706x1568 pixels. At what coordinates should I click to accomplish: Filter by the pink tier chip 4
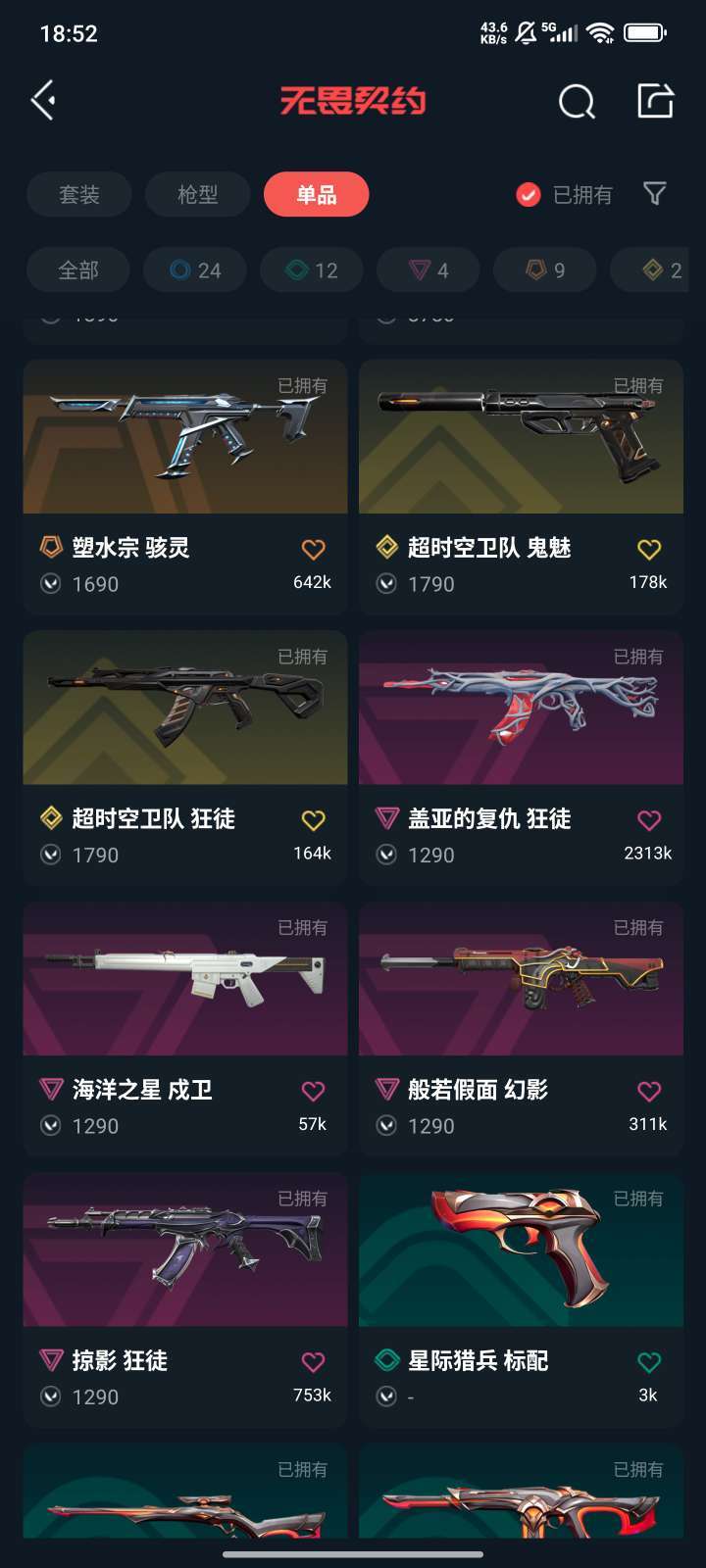coord(429,269)
